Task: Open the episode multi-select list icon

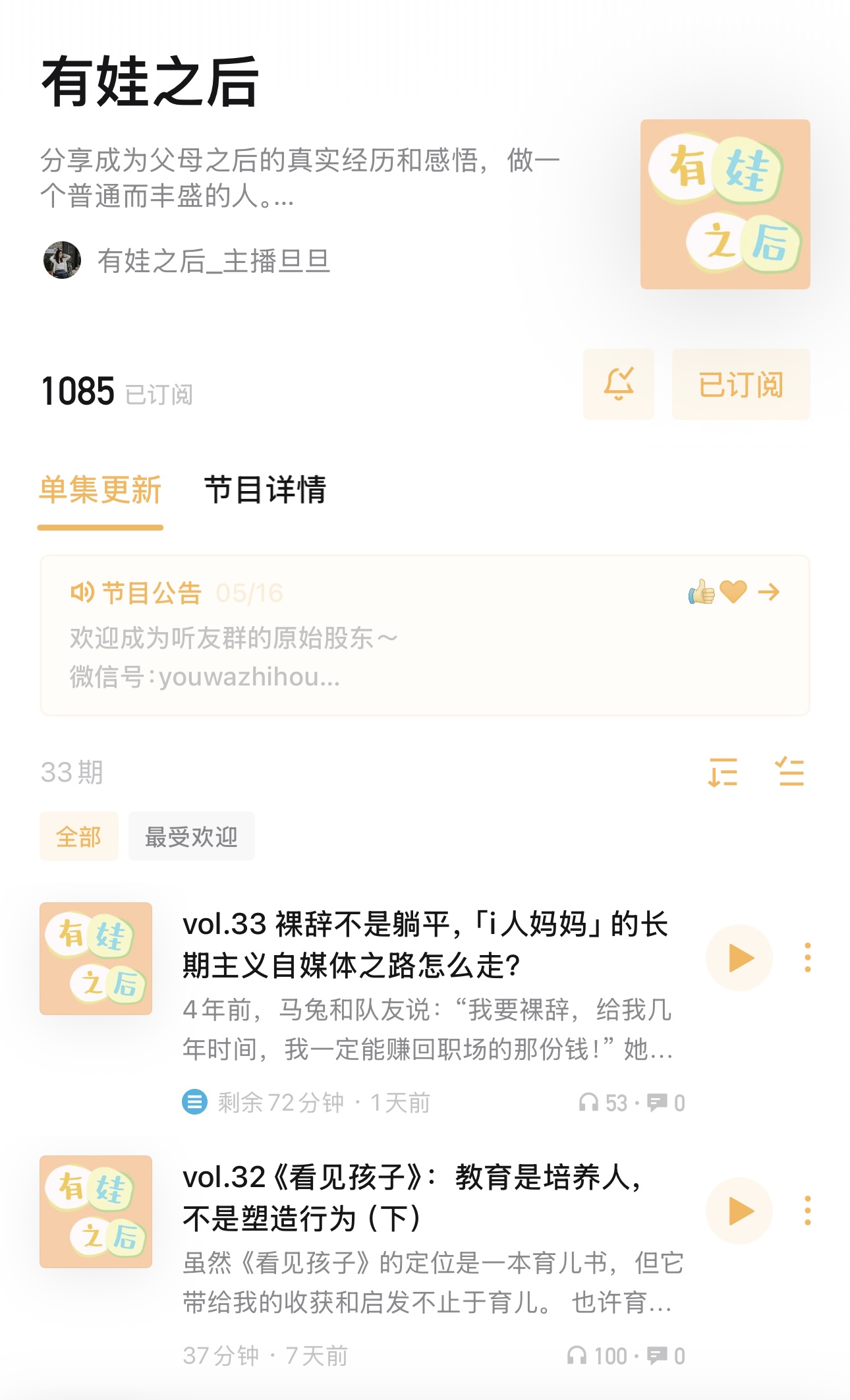Action: coord(789,772)
